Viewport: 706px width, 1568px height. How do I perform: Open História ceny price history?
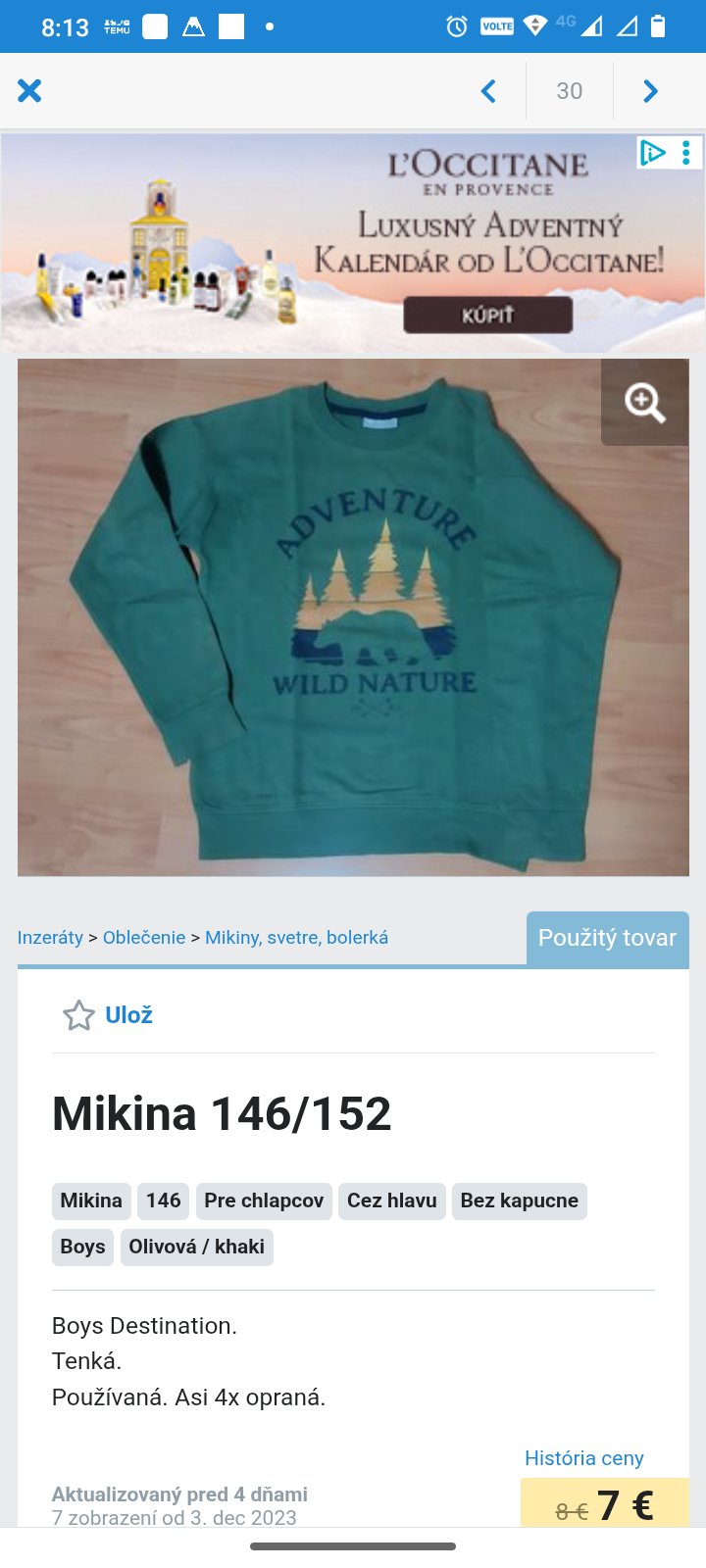(x=583, y=1458)
